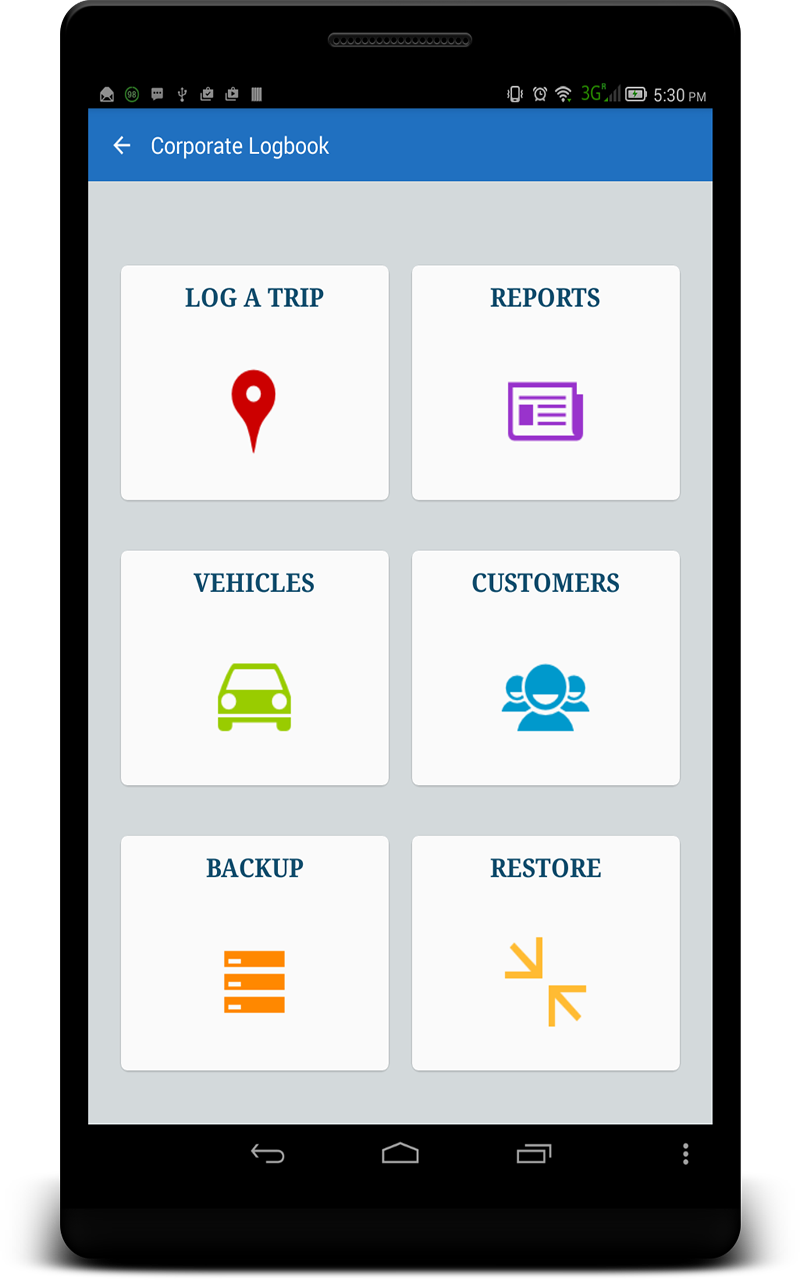The image size is (800, 1280).
Task: Tap the orange converging arrows Restore icon
Action: (x=545, y=981)
